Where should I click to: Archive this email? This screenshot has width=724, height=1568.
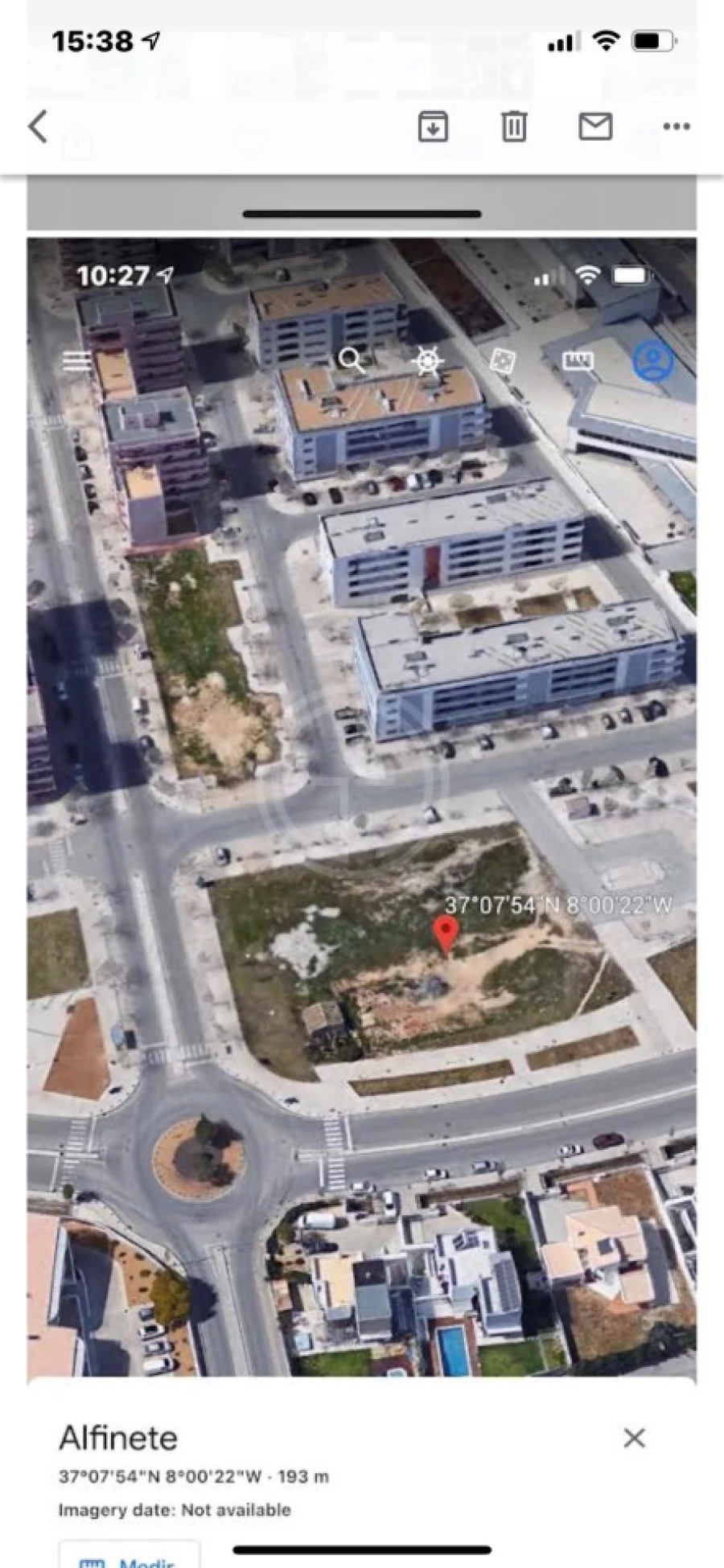(433, 127)
